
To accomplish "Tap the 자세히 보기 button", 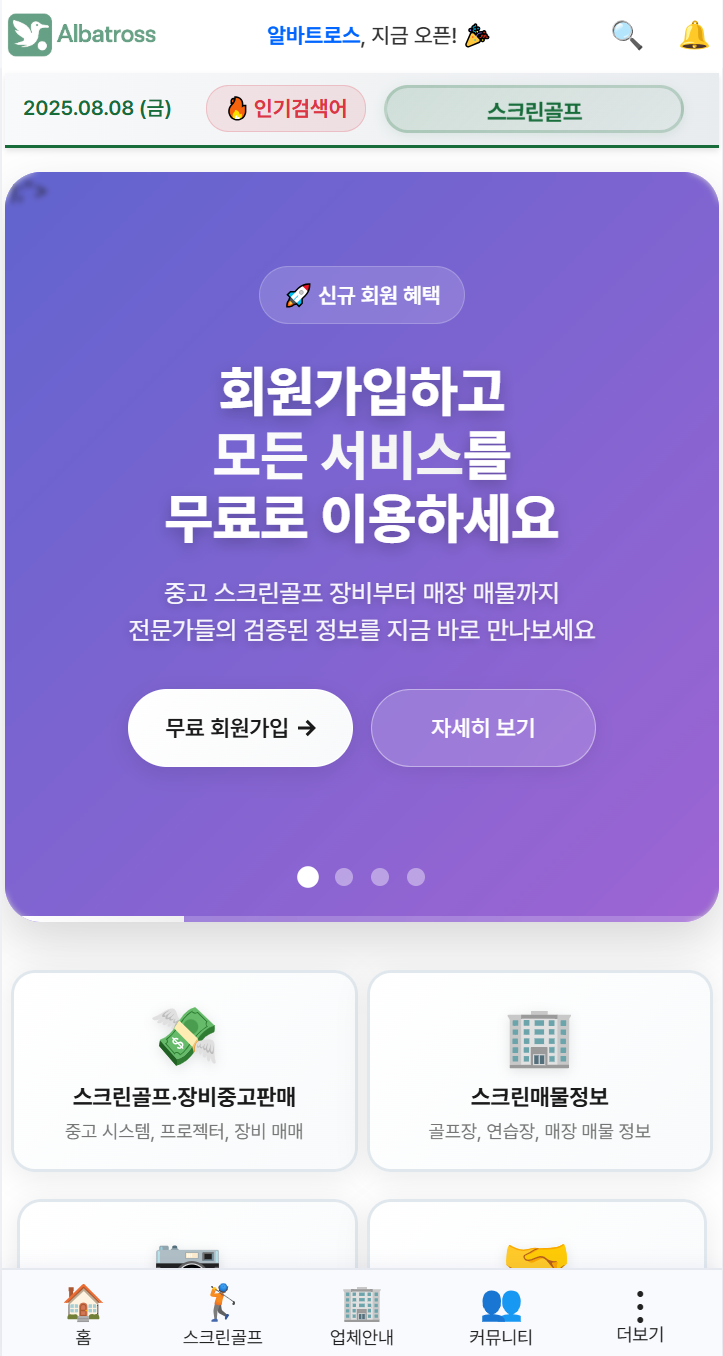I will pyautogui.click(x=483, y=728).
